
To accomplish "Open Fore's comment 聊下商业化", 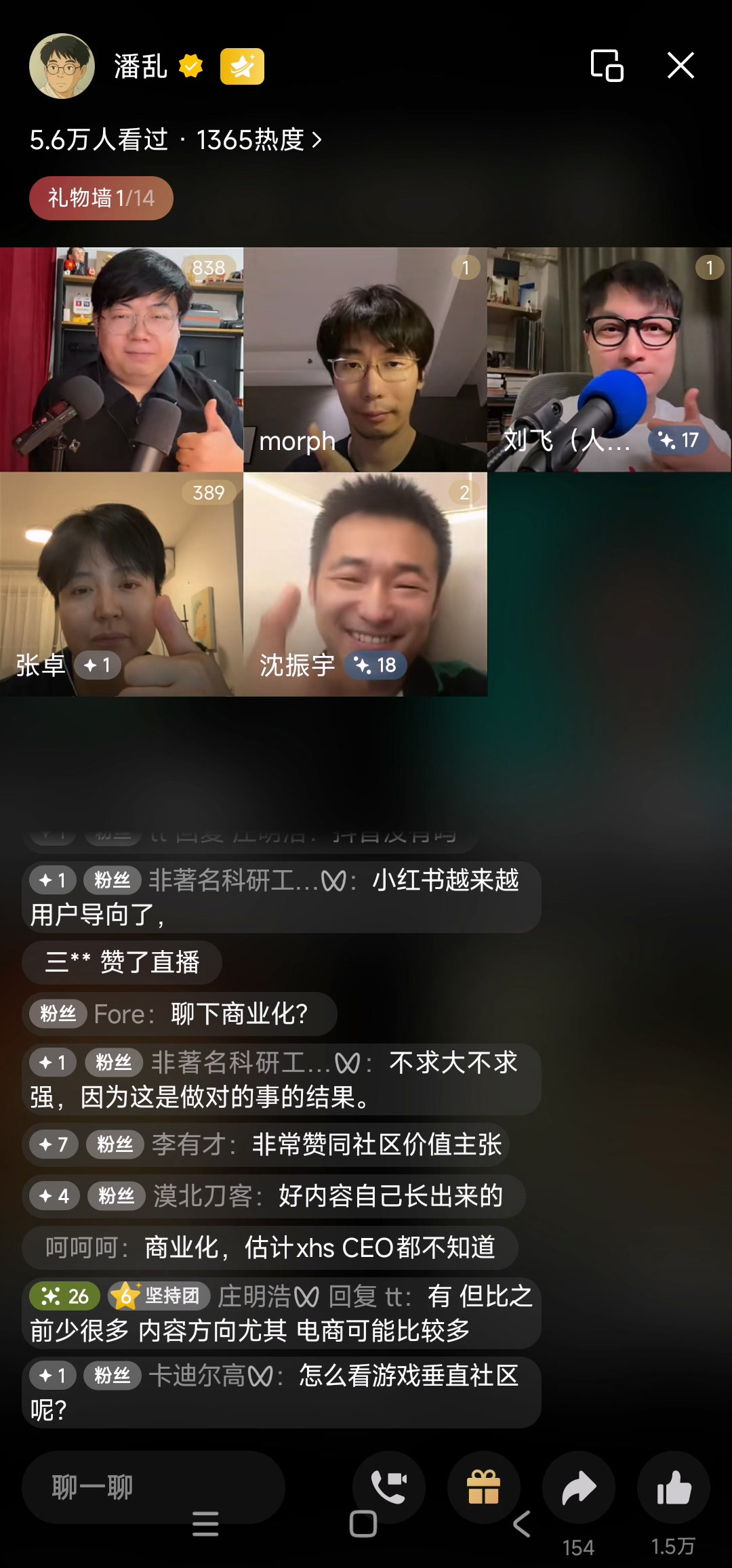I will pyautogui.click(x=180, y=1014).
